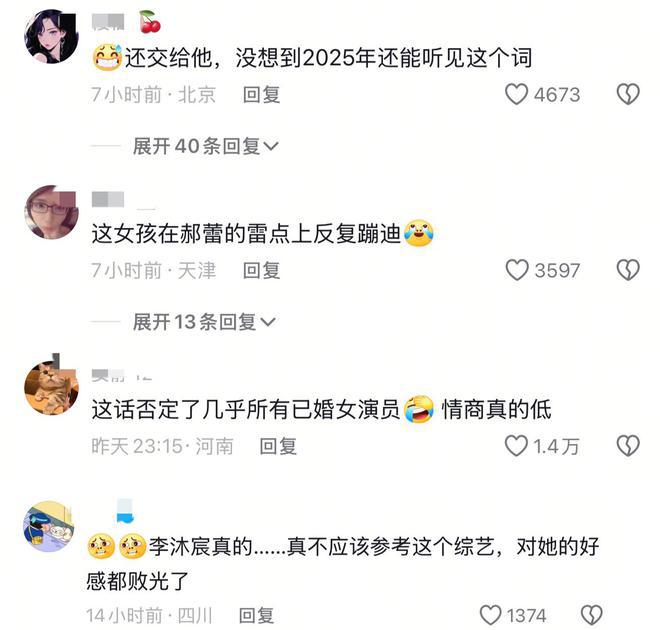Reply to the comment from 四川
The height and width of the screenshot is (630, 660).
(x=256, y=615)
